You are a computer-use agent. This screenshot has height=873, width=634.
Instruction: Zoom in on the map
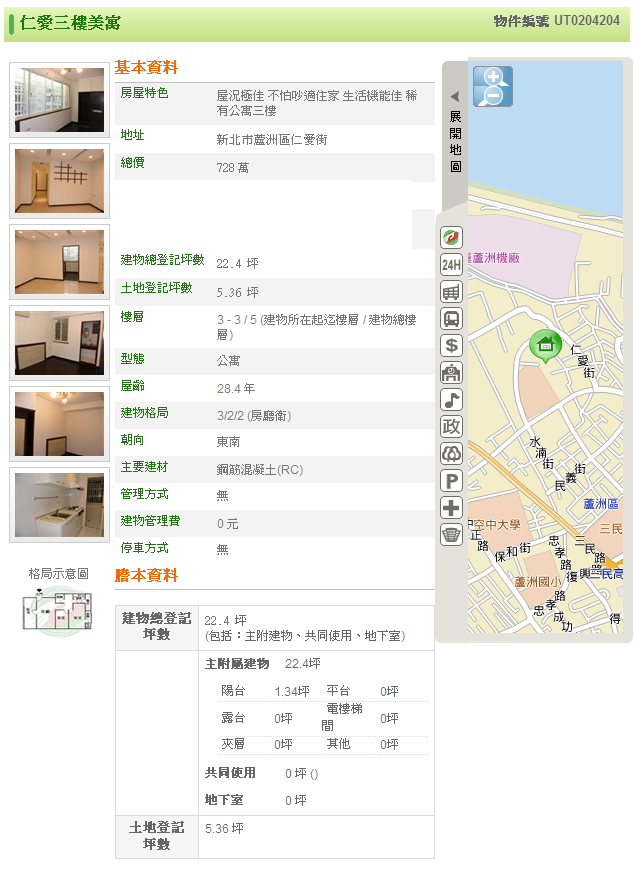click(x=492, y=77)
